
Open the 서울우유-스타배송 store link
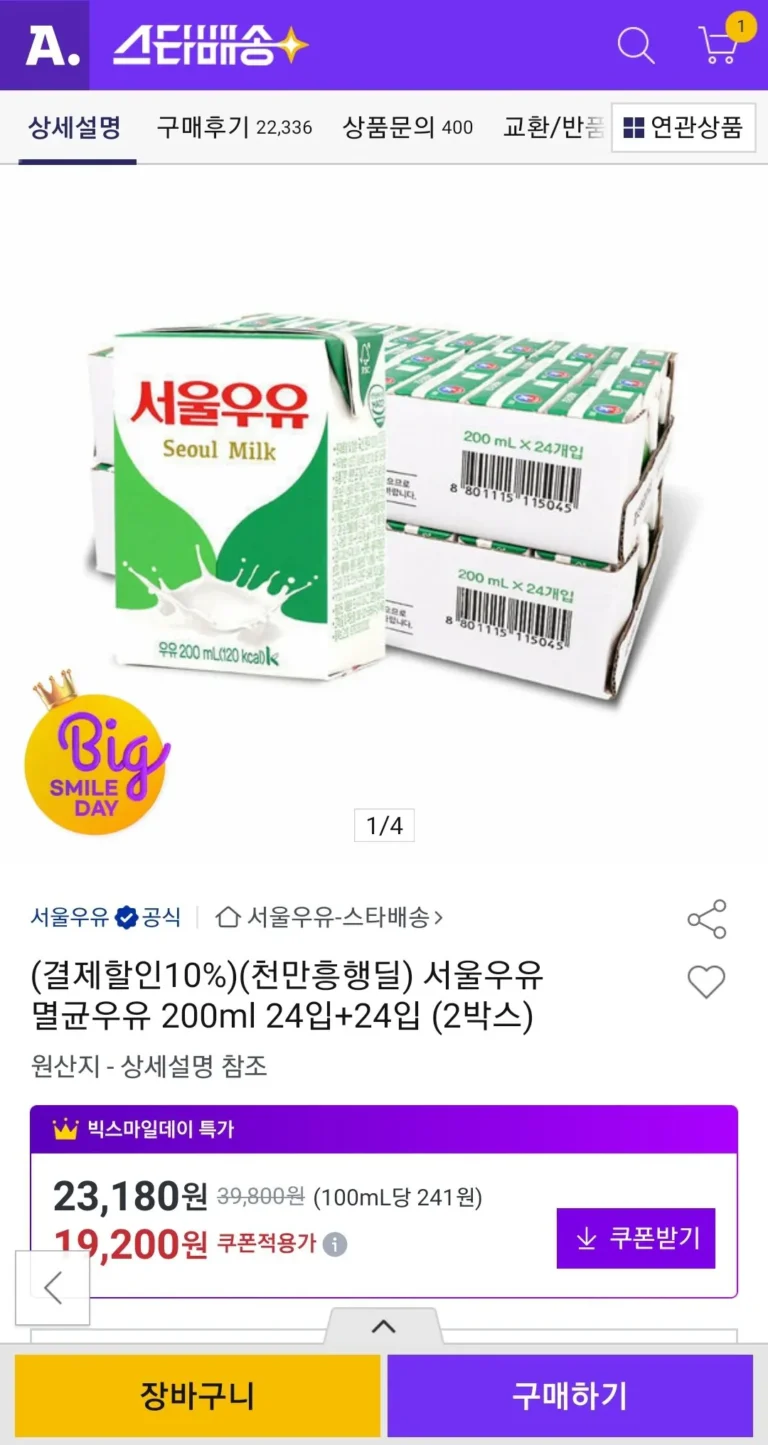click(x=330, y=916)
